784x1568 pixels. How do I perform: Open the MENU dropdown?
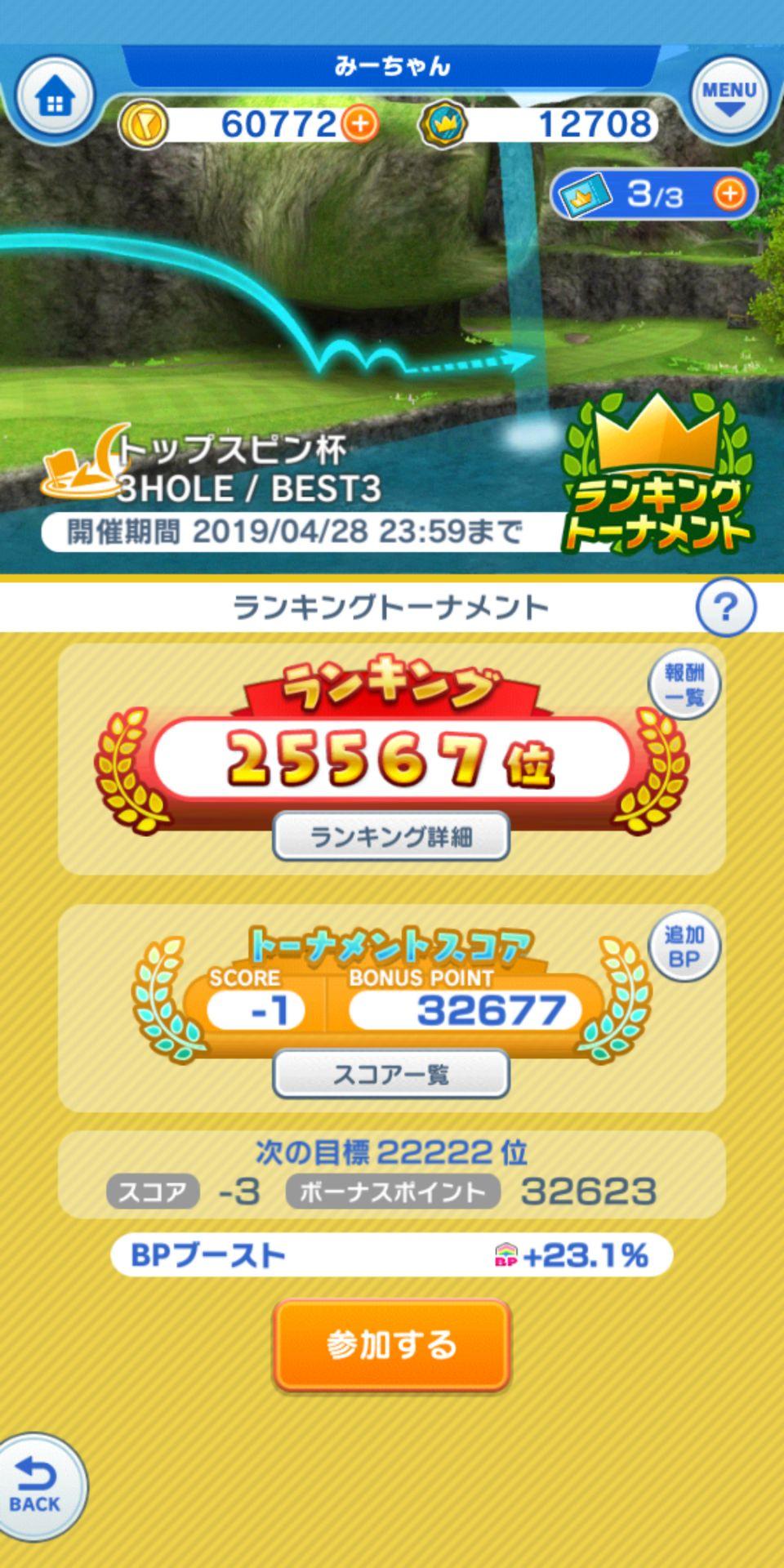(728, 96)
